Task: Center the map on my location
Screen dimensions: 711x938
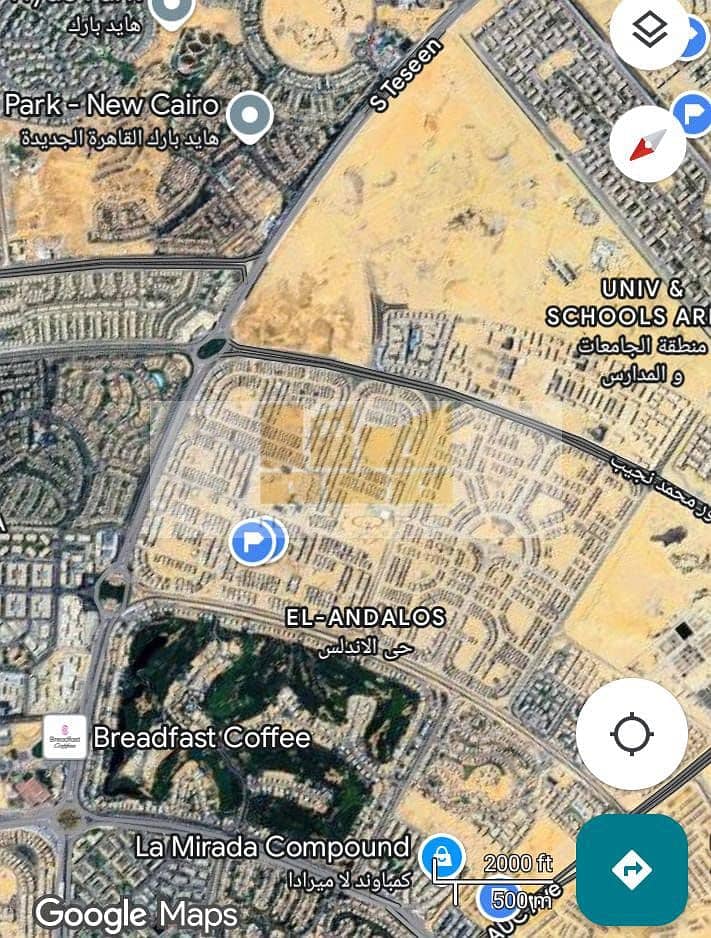Action: point(631,735)
